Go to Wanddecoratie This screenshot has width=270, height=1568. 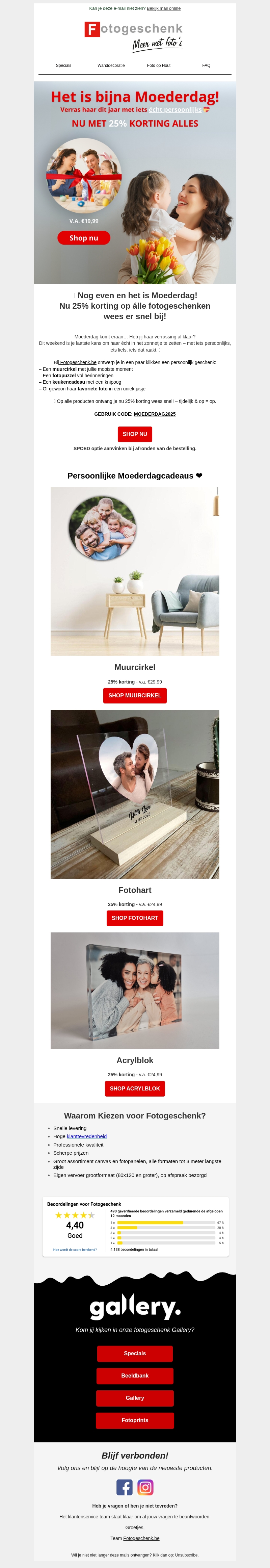(111, 65)
